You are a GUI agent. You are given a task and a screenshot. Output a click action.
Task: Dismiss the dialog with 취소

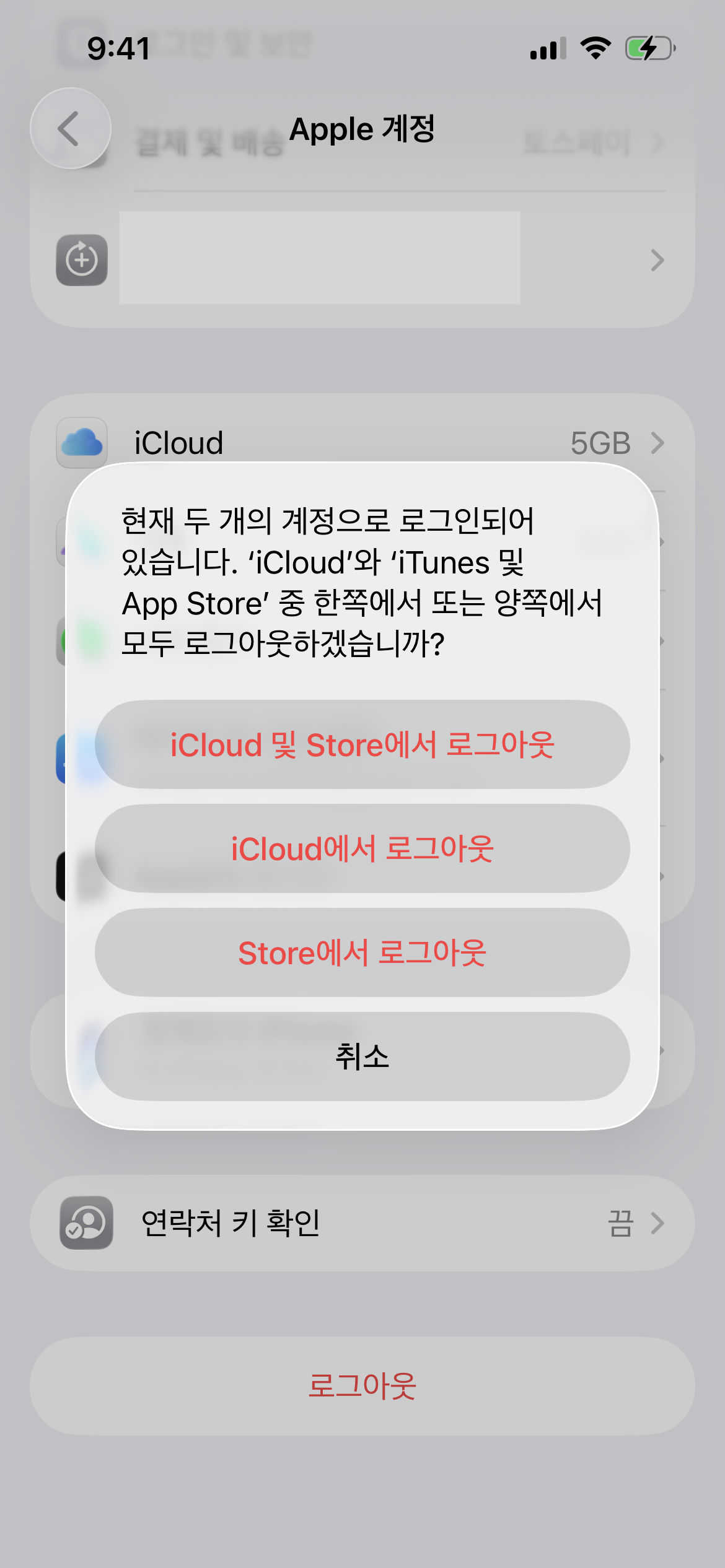(362, 1056)
